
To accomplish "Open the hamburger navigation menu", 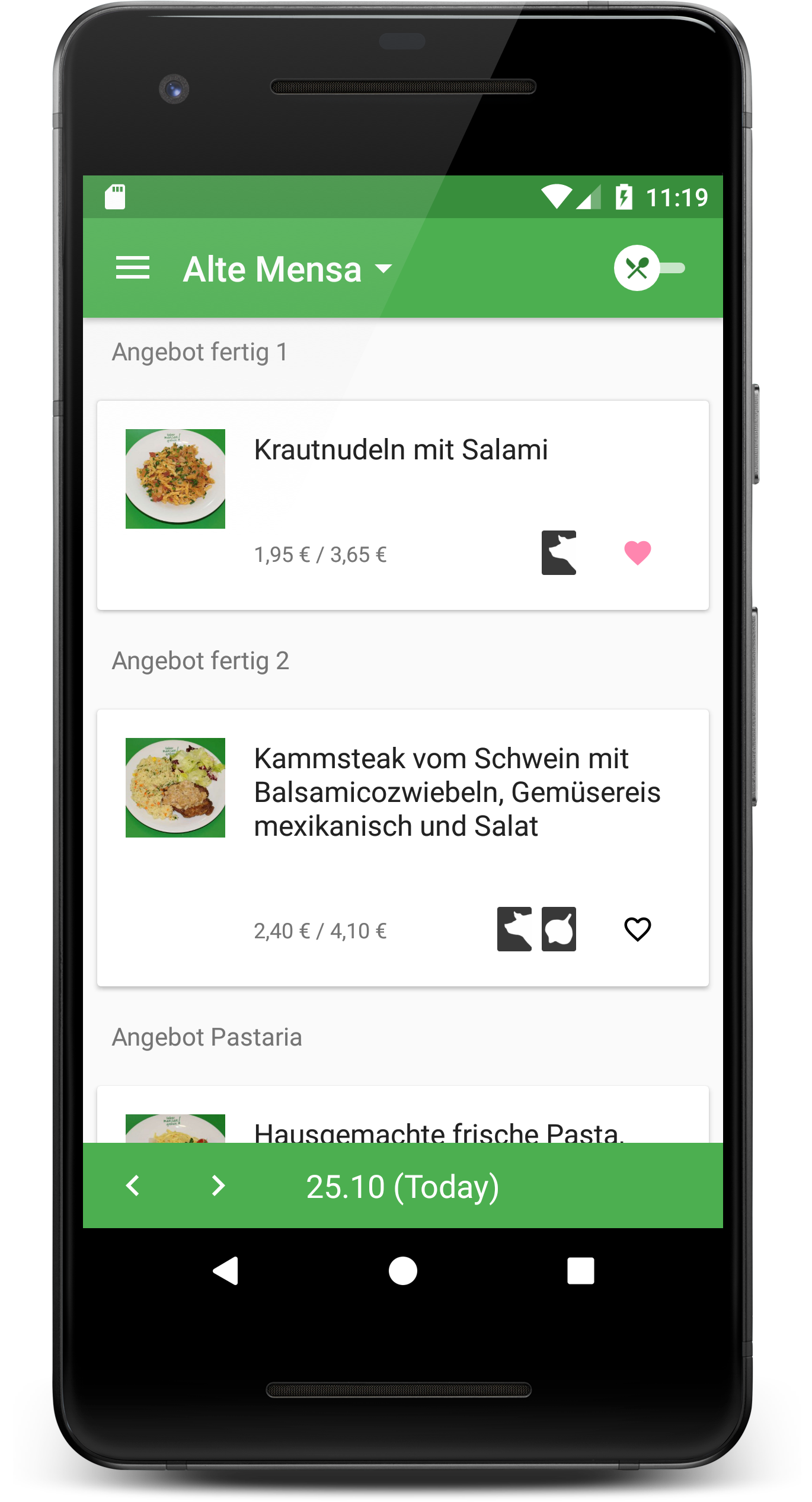I will [x=133, y=269].
